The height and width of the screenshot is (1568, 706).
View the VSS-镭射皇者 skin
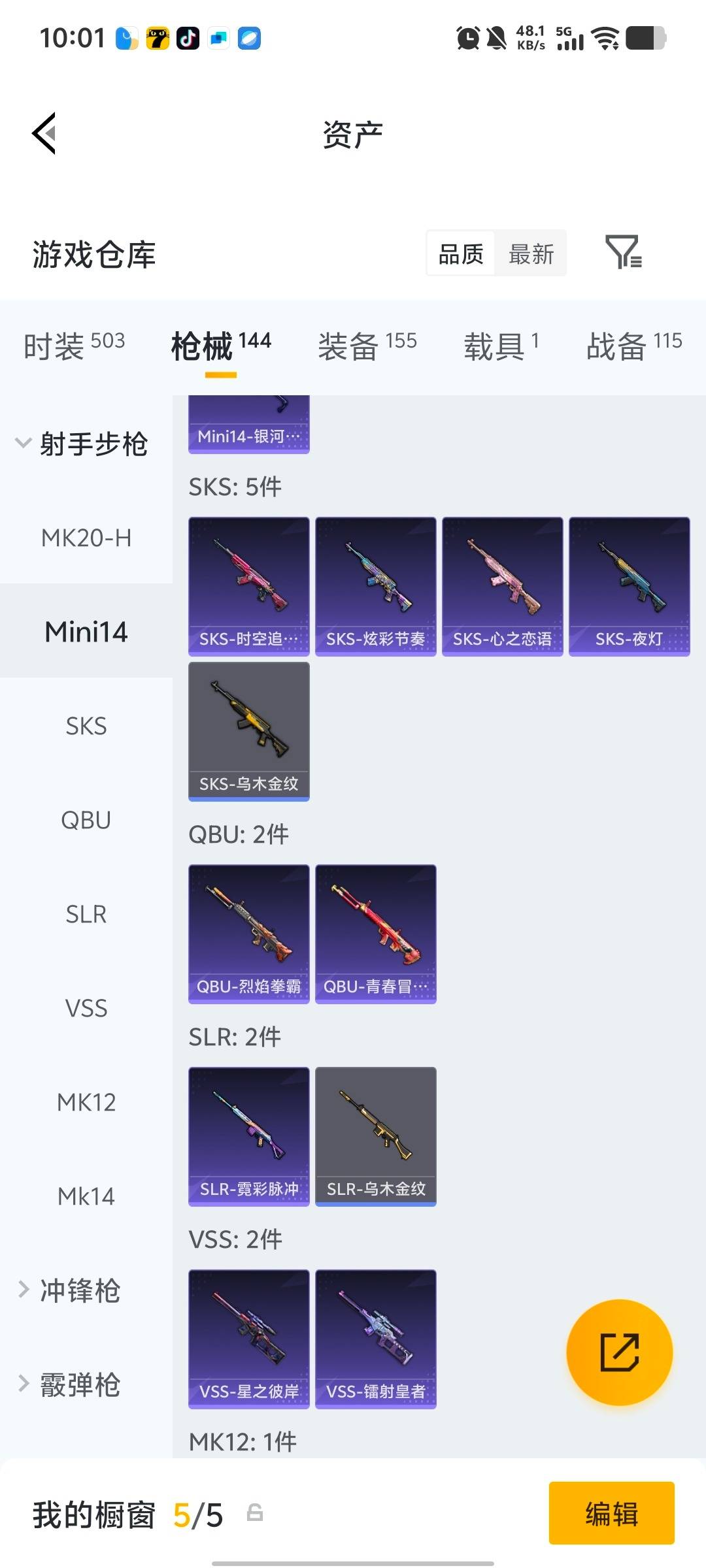click(x=375, y=1339)
